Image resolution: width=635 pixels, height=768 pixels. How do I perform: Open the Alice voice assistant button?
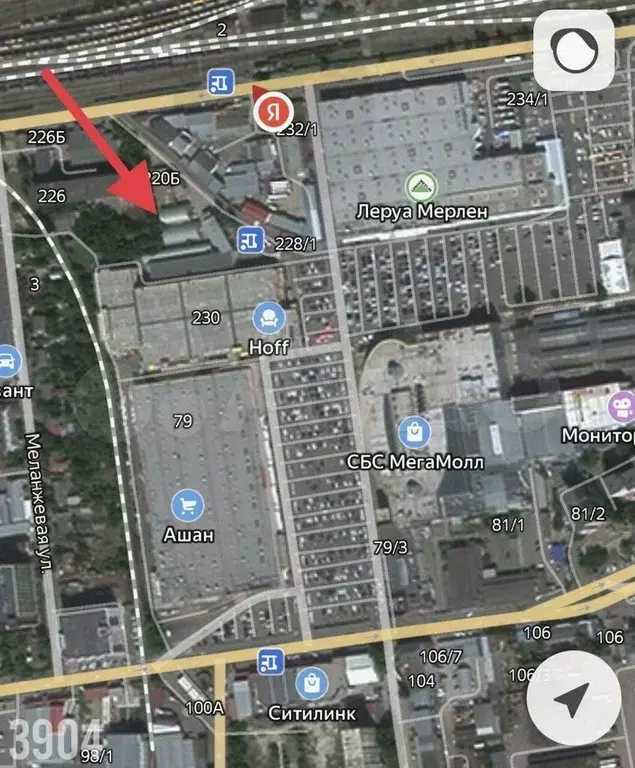click(x=574, y=51)
